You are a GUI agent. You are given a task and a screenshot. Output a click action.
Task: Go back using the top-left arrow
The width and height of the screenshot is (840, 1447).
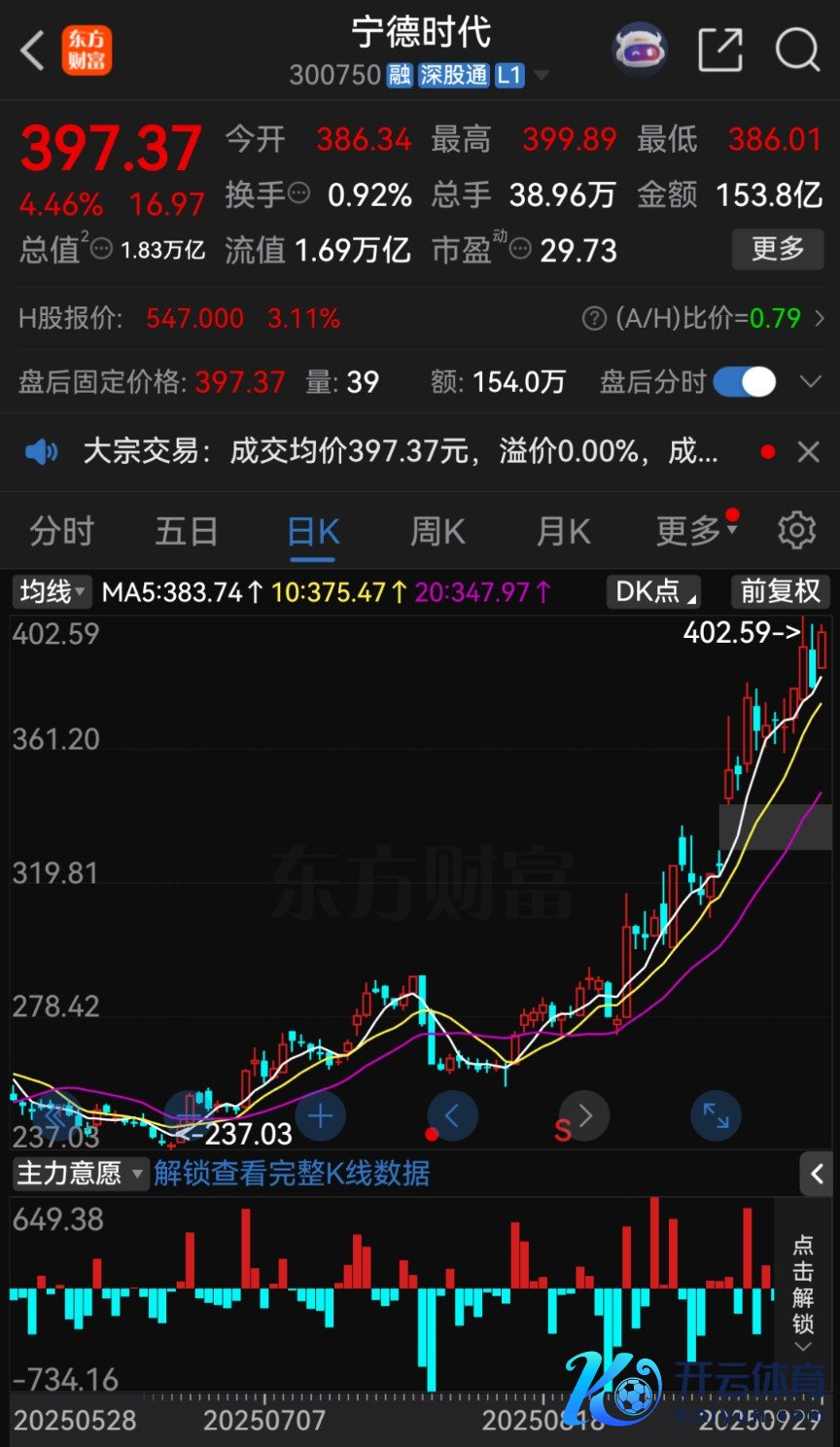click(x=33, y=51)
